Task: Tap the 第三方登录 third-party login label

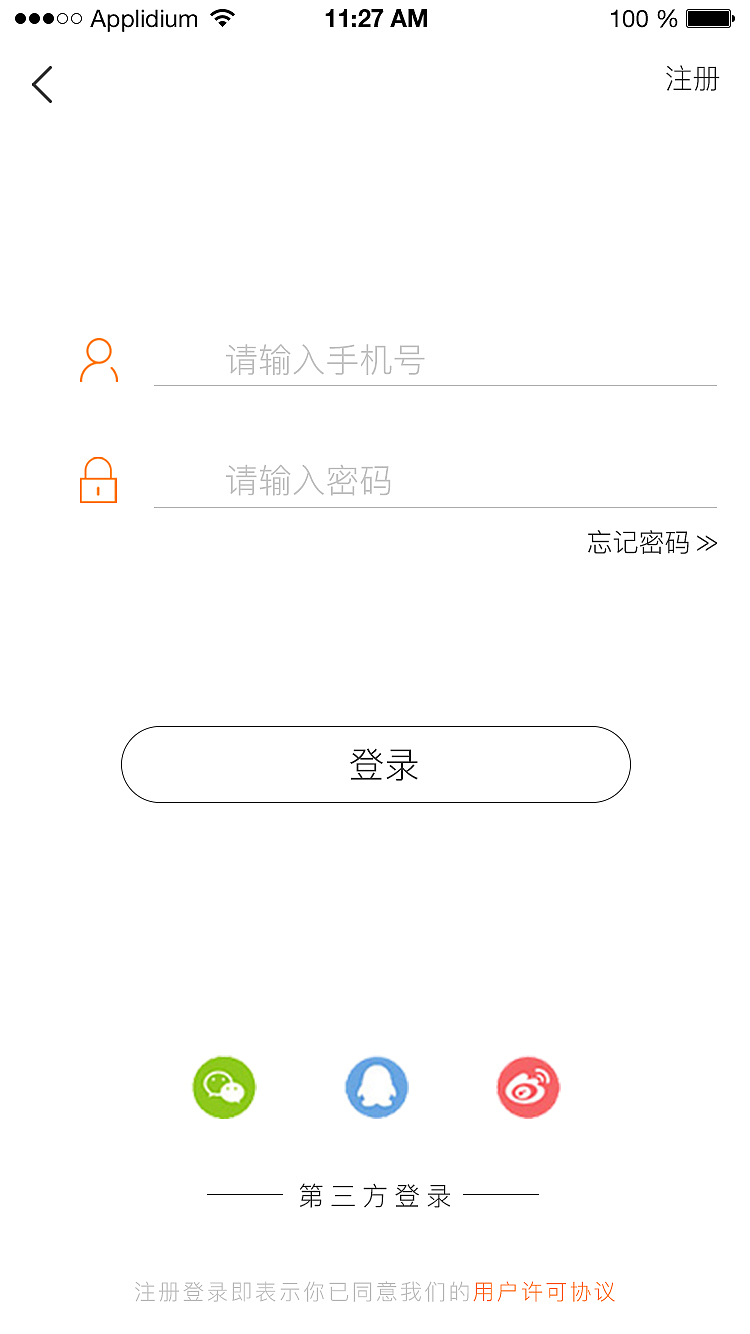Action: tap(375, 1195)
